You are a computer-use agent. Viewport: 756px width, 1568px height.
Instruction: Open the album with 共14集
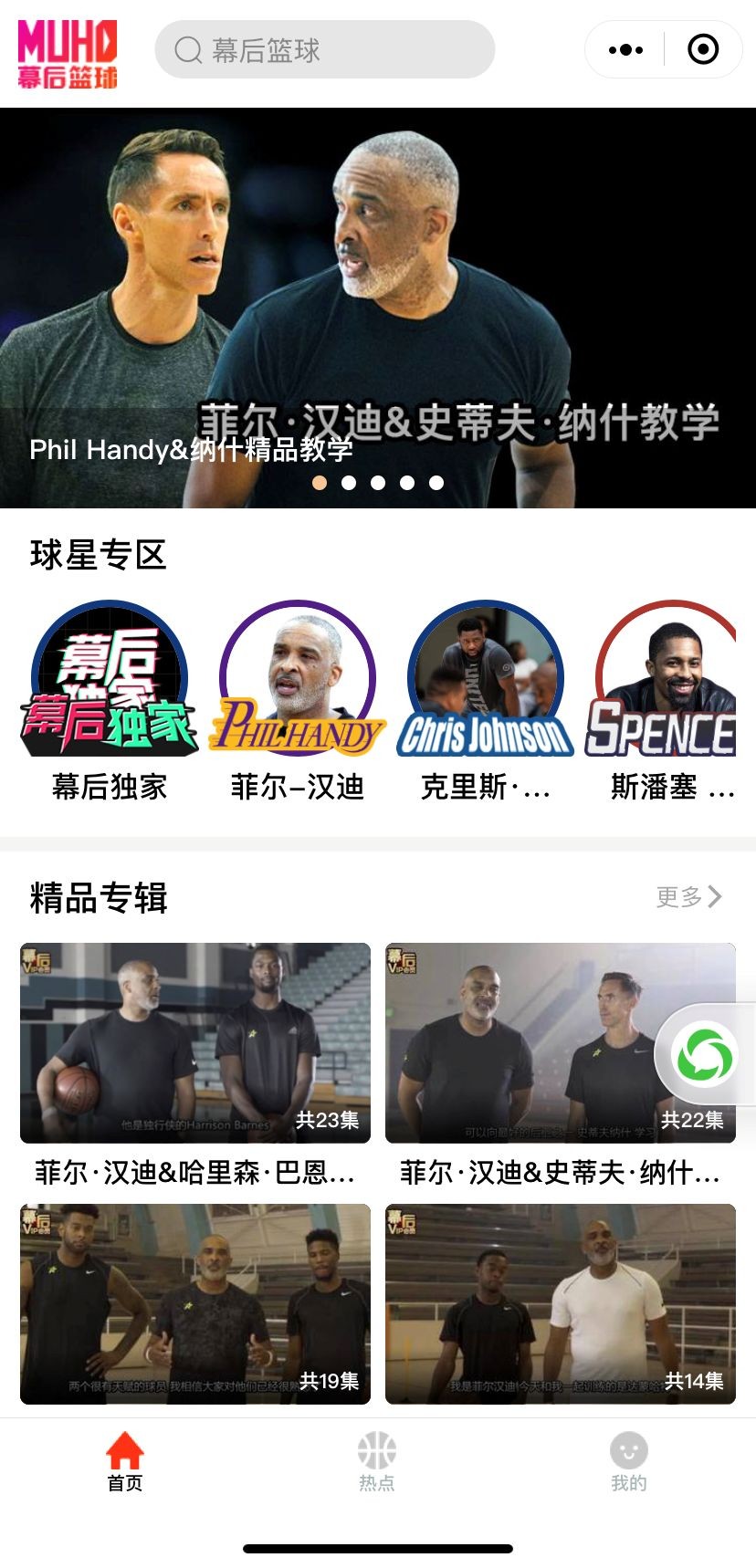(561, 1303)
